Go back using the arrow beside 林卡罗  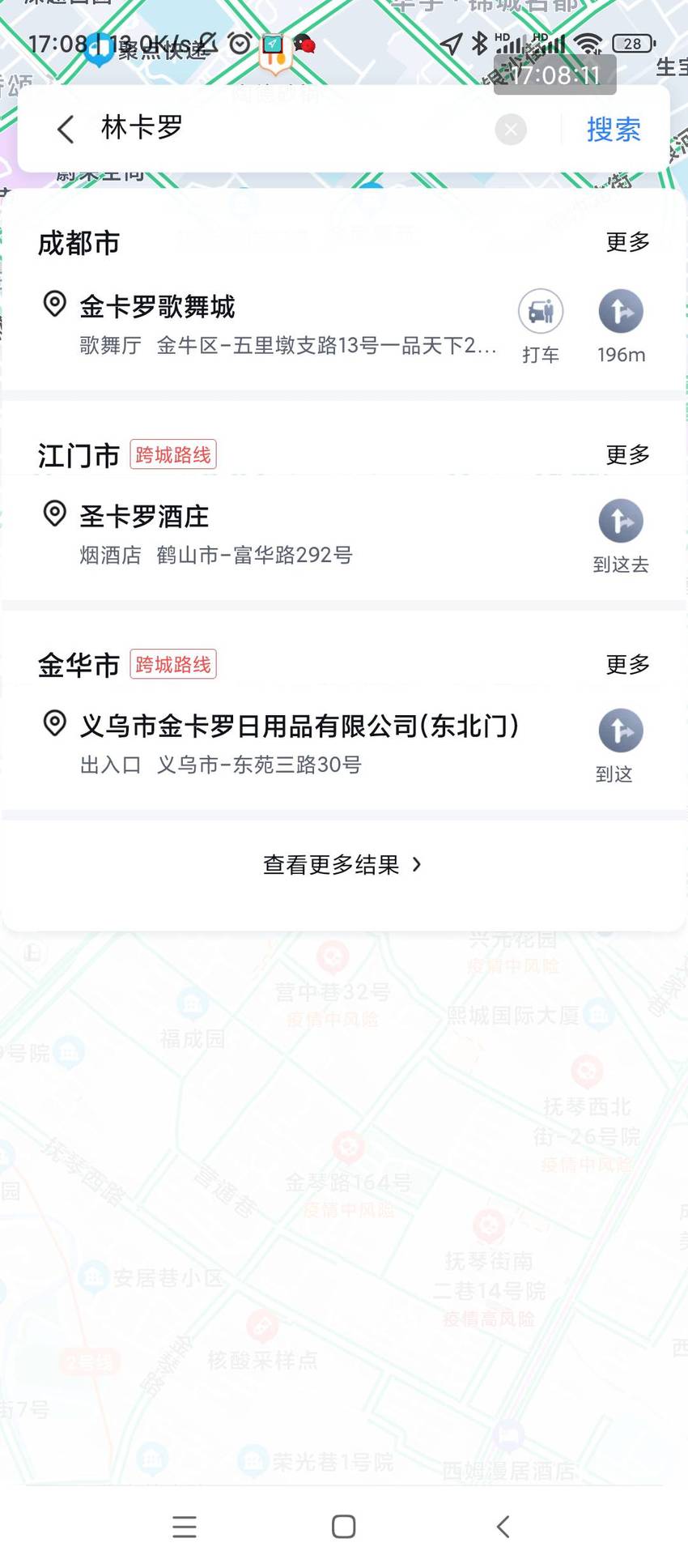tap(66, 130)
